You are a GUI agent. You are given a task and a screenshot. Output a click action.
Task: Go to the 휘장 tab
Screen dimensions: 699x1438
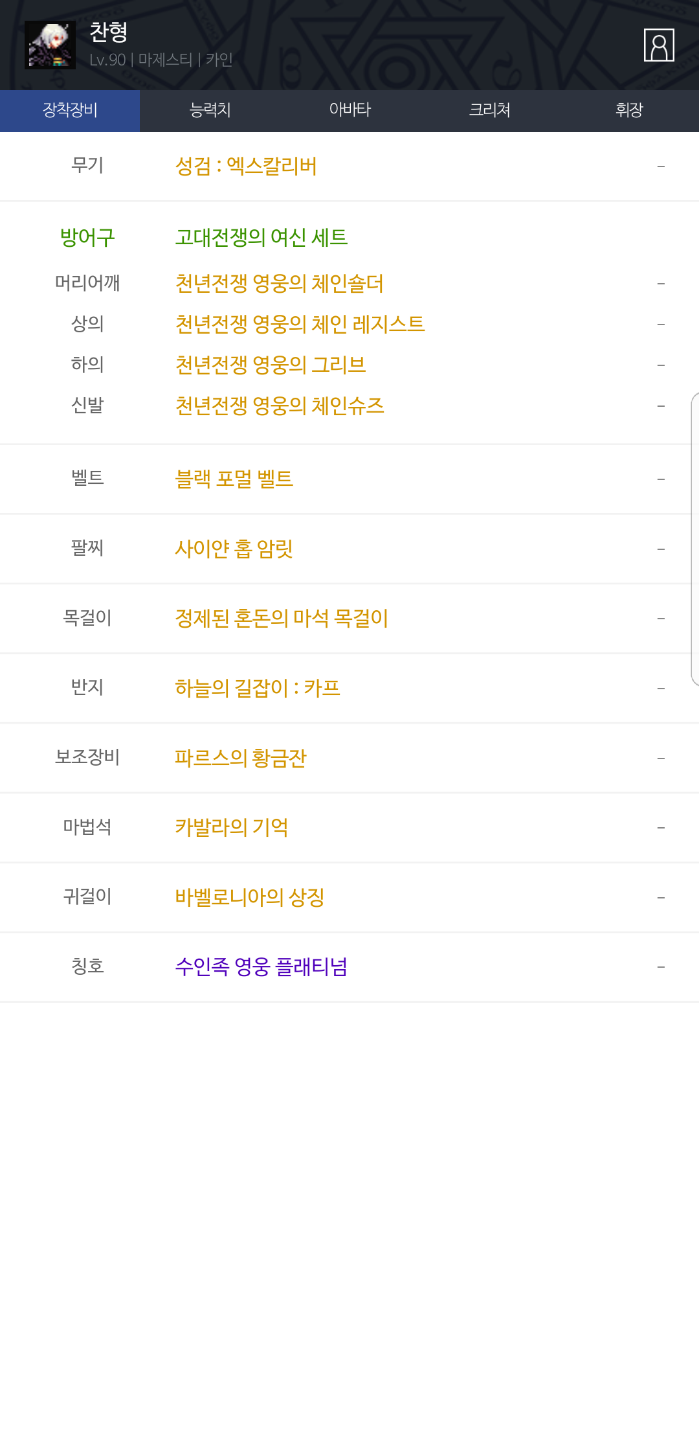pos(629,111)
